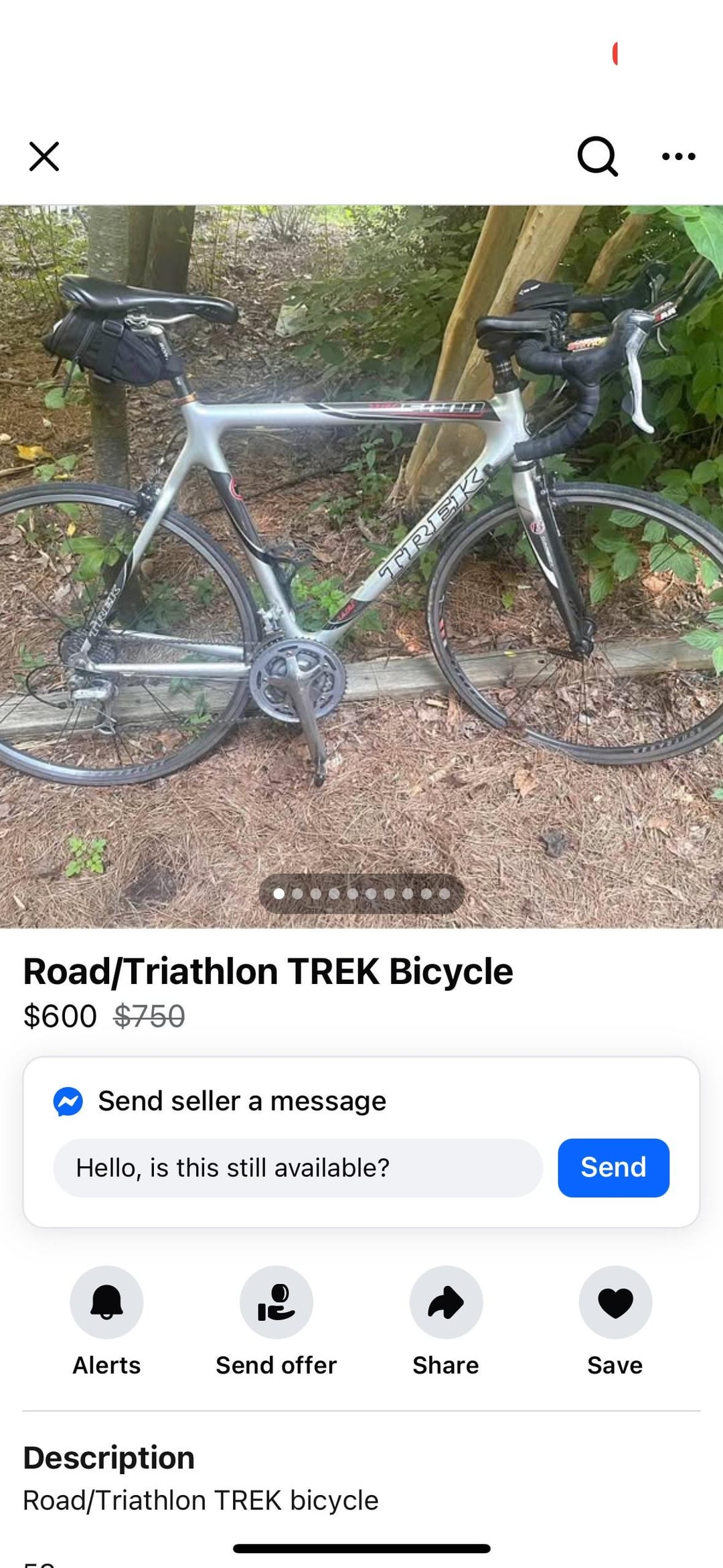Close the listing with the X icon
This screenshot has height=1568, width=723.
coord(44,157)
